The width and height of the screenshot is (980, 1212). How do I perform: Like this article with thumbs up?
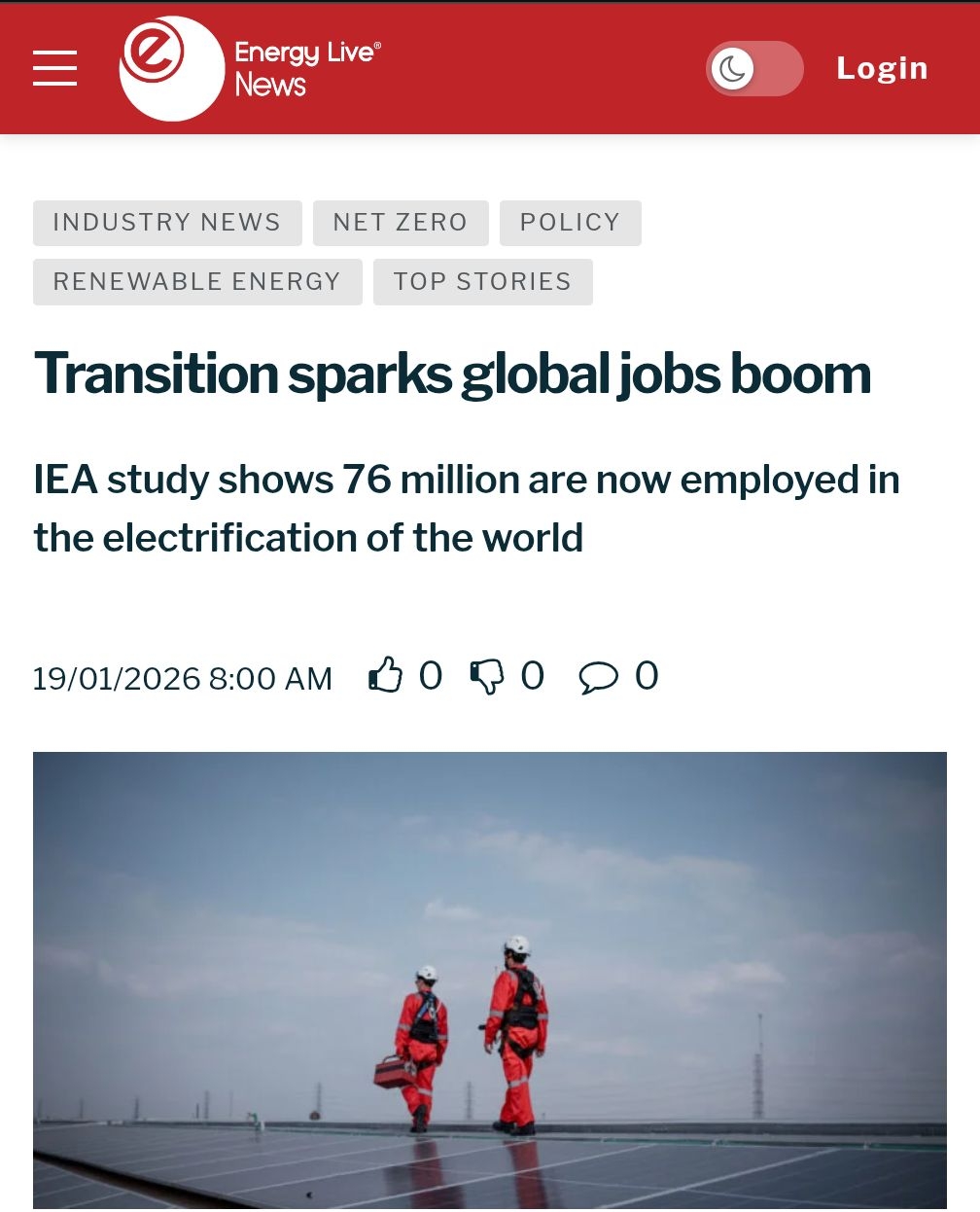386,675
